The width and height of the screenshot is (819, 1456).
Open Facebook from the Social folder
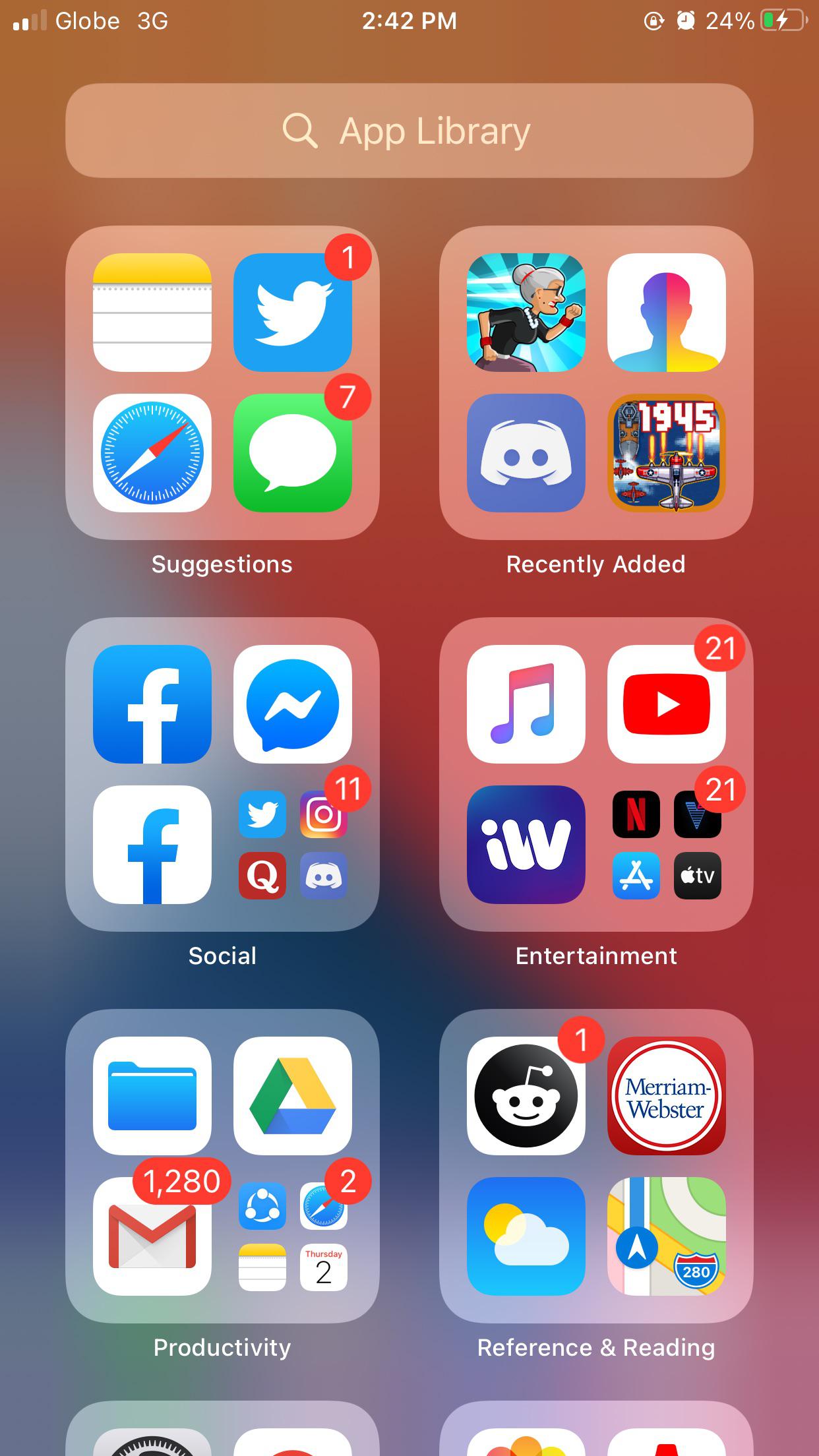click(152, 704)
